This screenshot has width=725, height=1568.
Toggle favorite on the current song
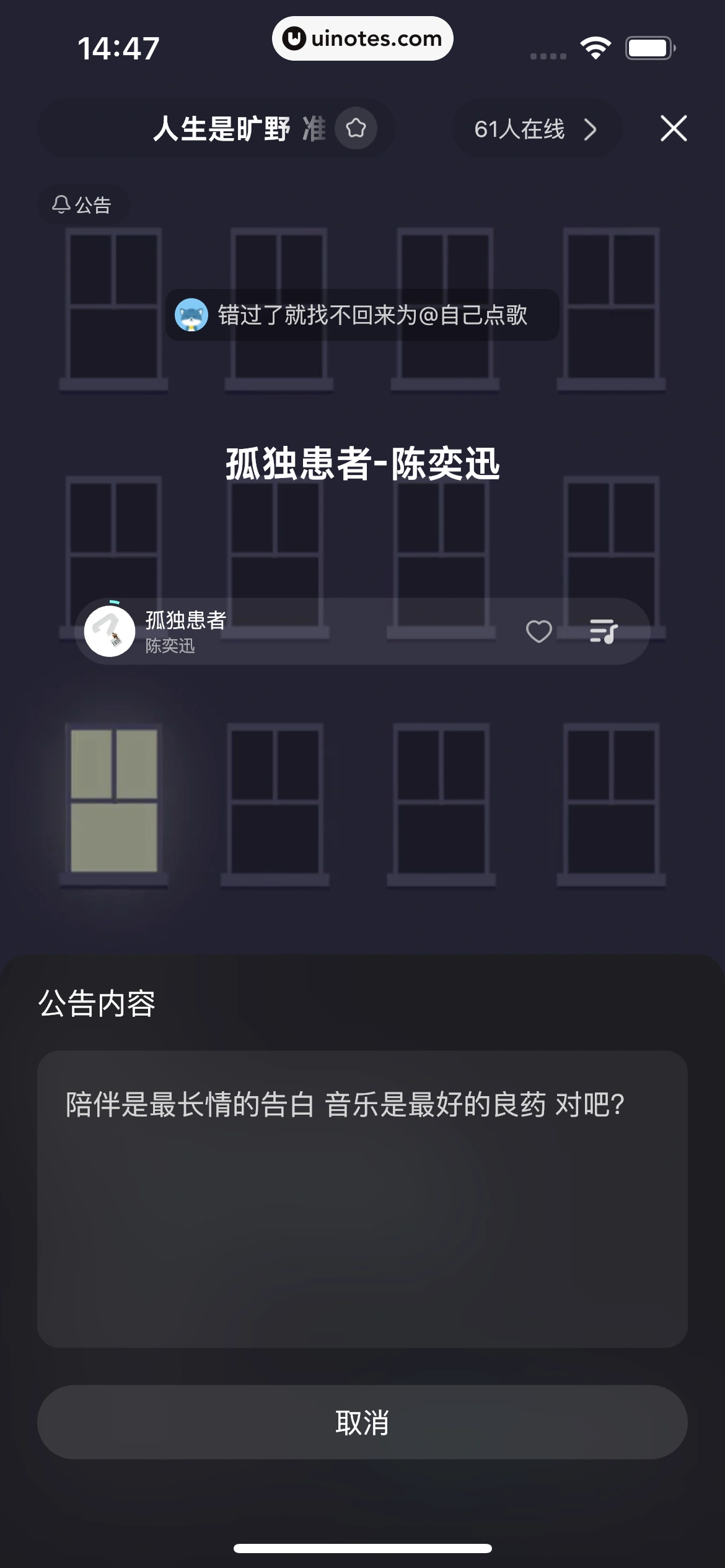pos(538,631)
